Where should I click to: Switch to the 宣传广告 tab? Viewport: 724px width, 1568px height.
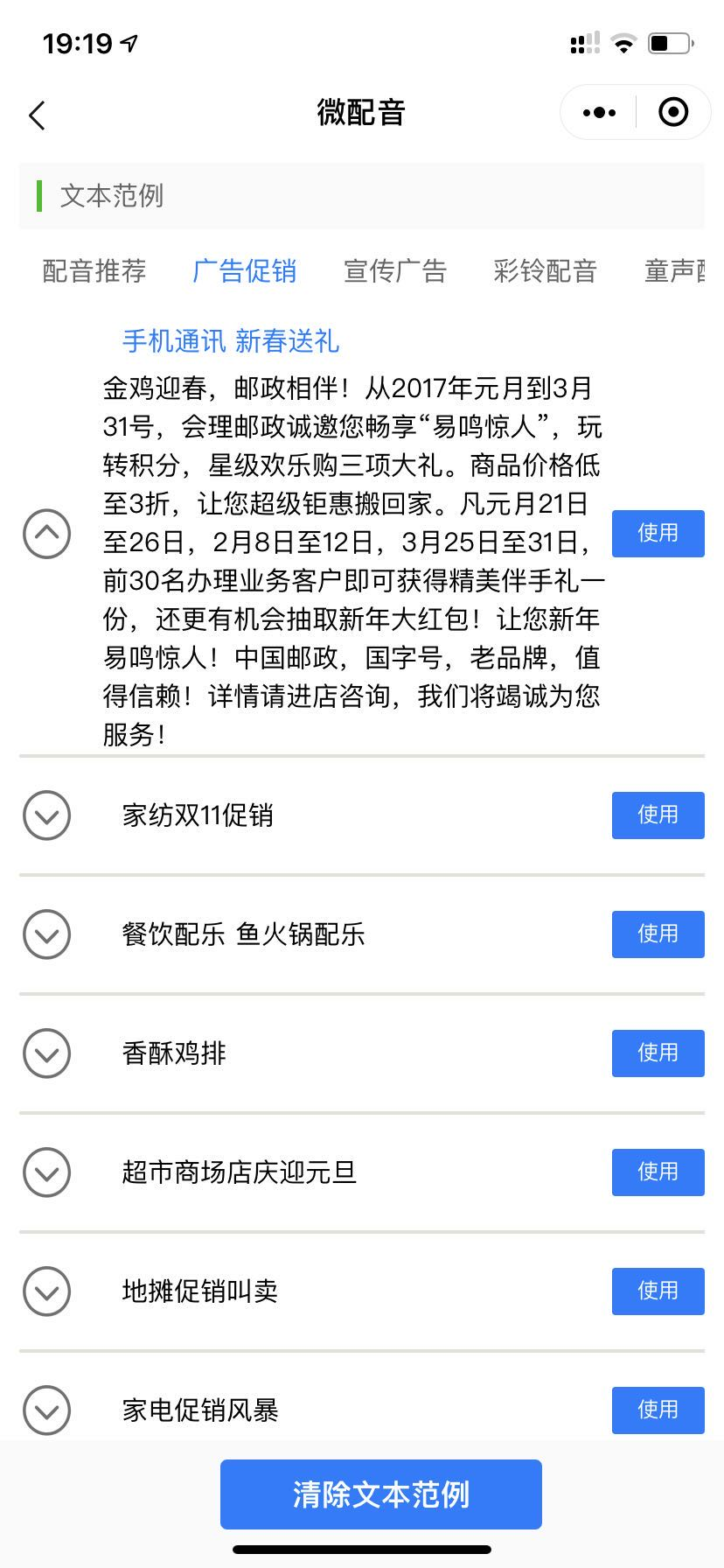coord(394,271)
